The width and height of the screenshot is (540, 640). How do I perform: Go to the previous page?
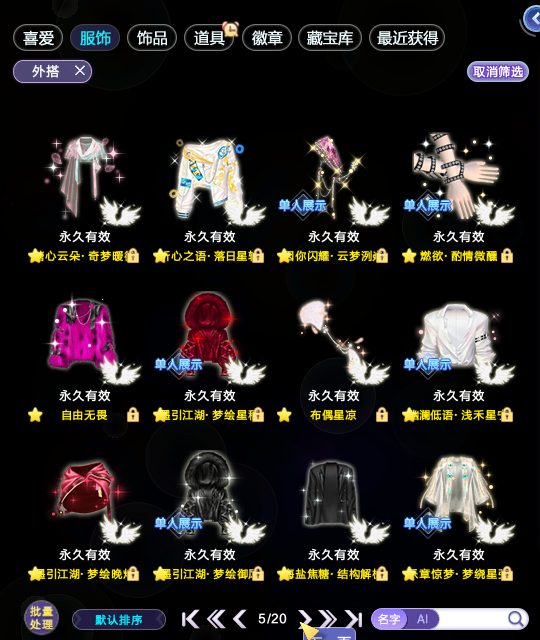click(240, 619)
